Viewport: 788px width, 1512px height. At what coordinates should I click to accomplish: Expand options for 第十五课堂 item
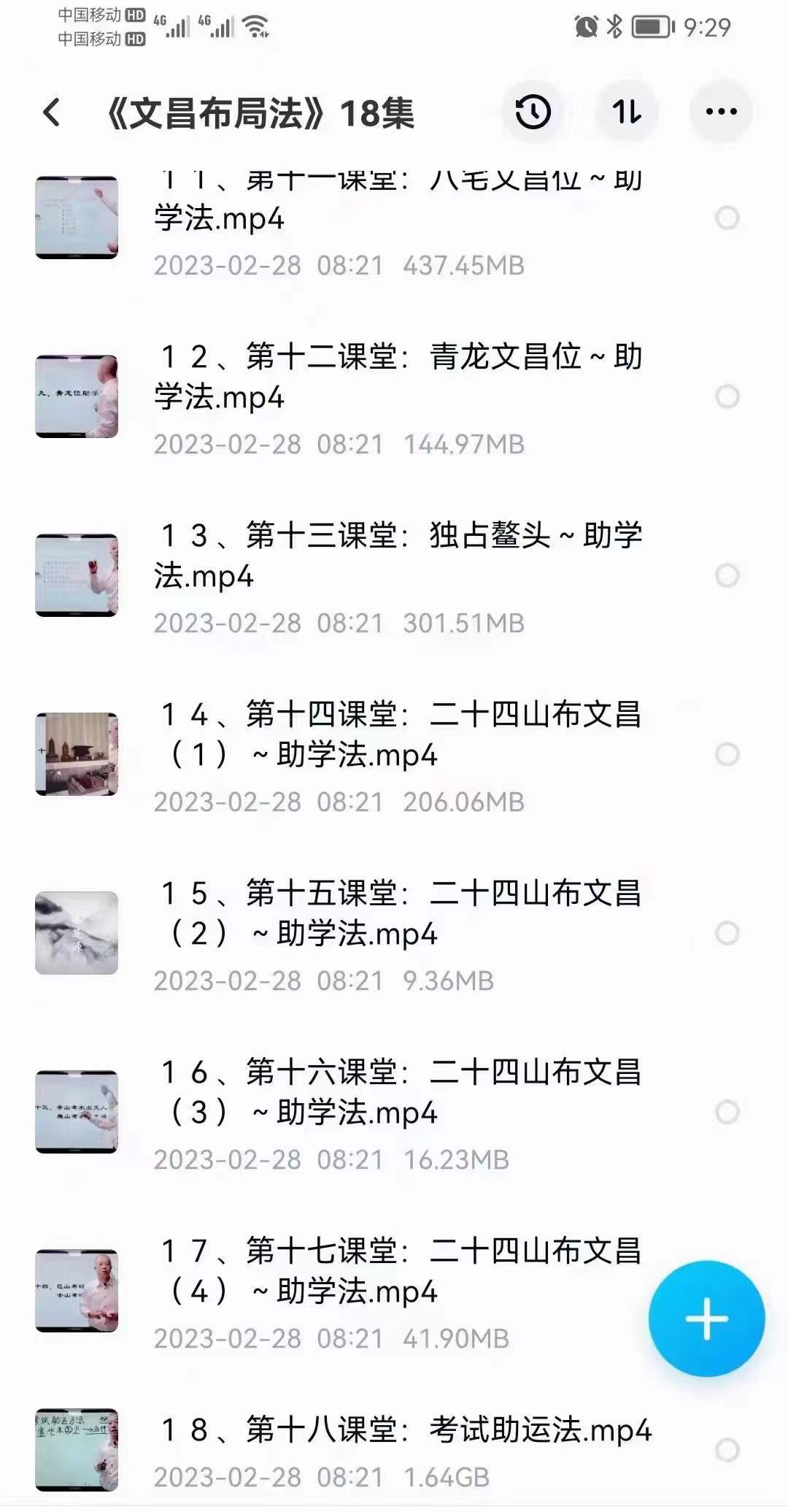727,932
